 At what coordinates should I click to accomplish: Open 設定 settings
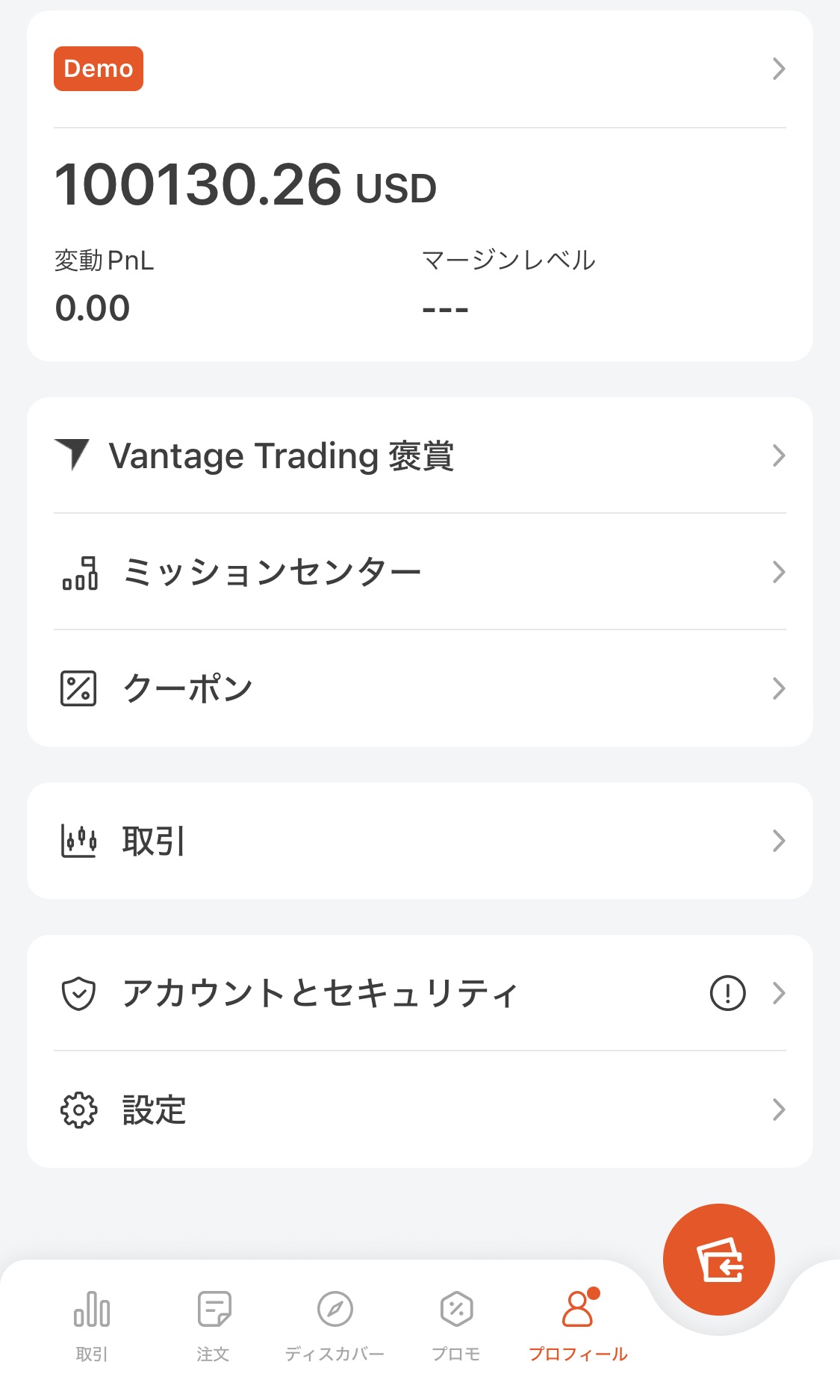click(x=420, y=1110)
